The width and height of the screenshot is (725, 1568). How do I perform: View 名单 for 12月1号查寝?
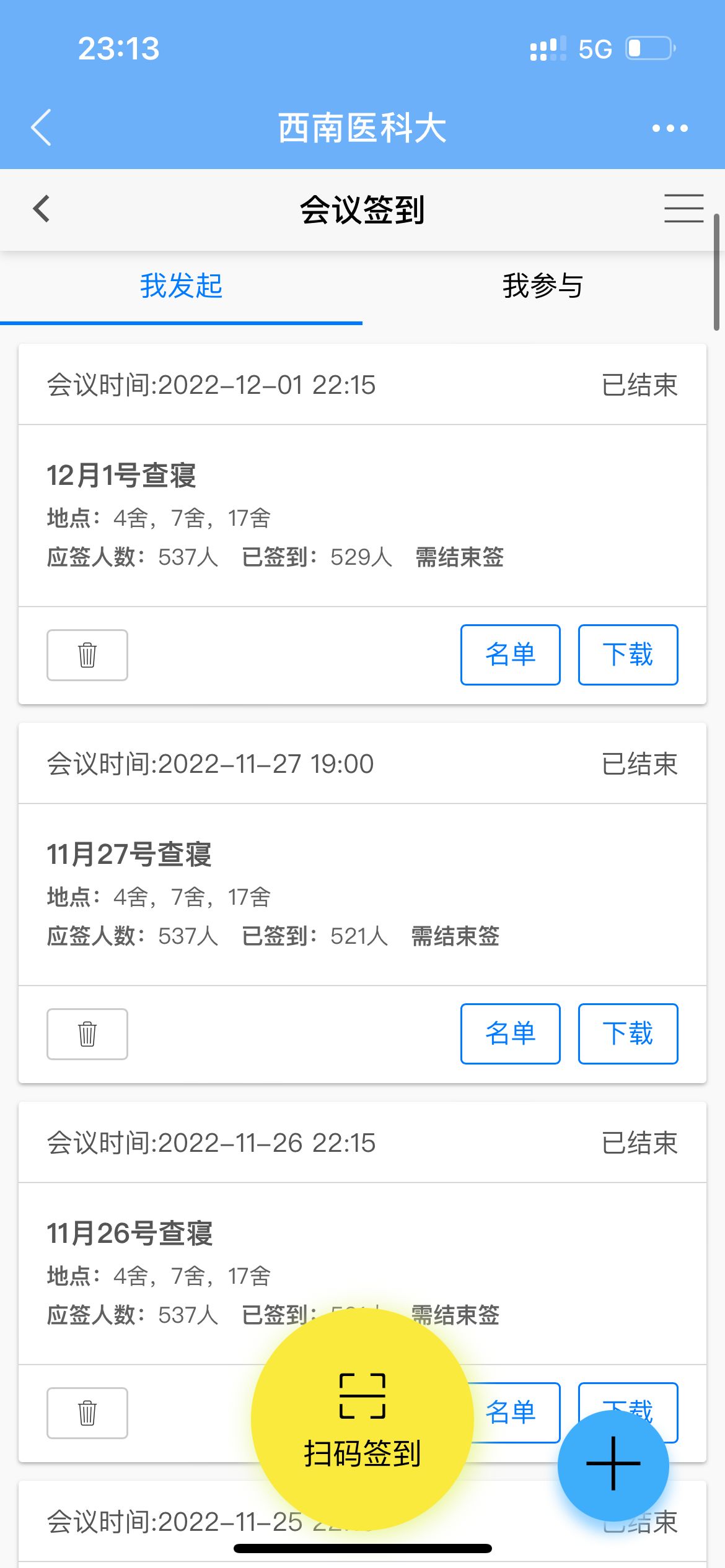[510, 655]
